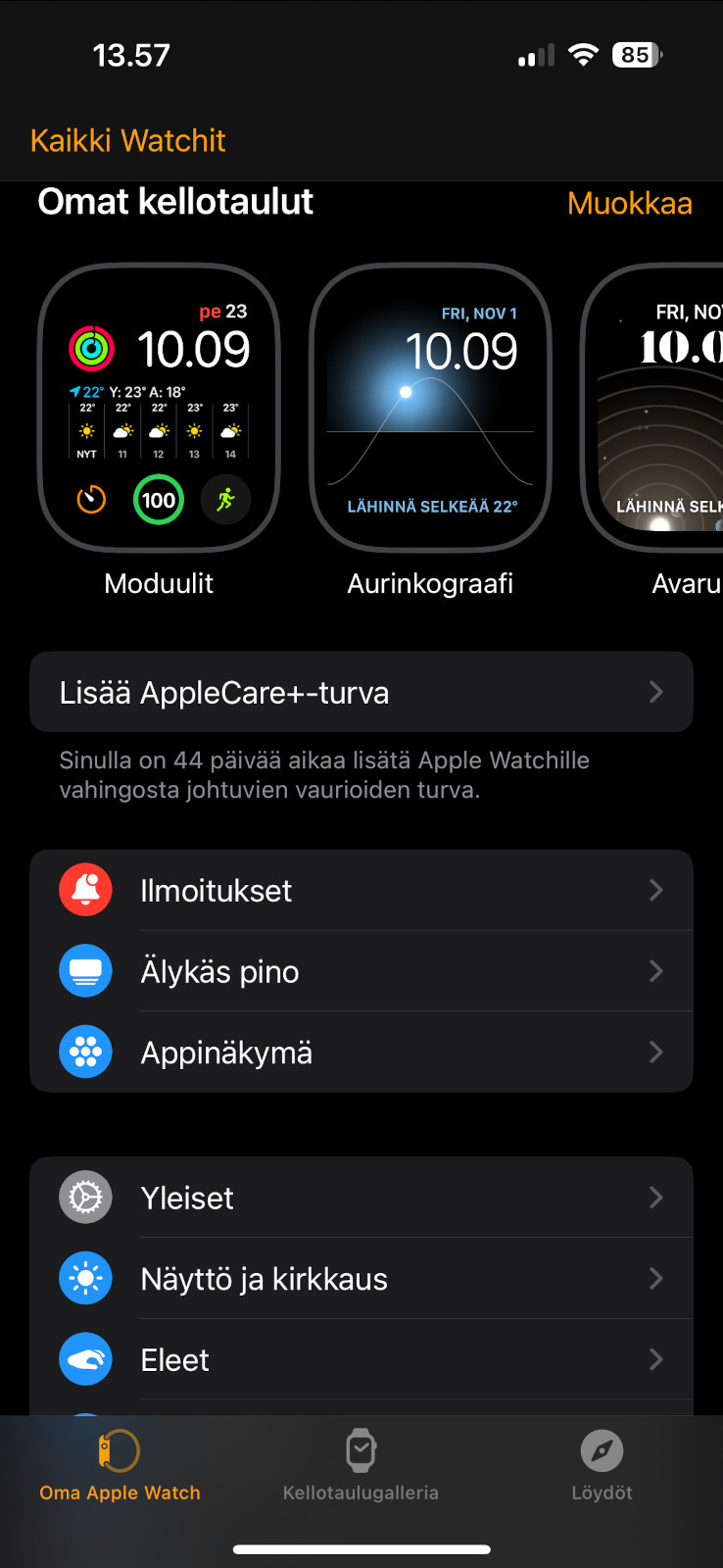
Task: Open the Aurinkograafi watch face
Action: (x=430, y=409)
